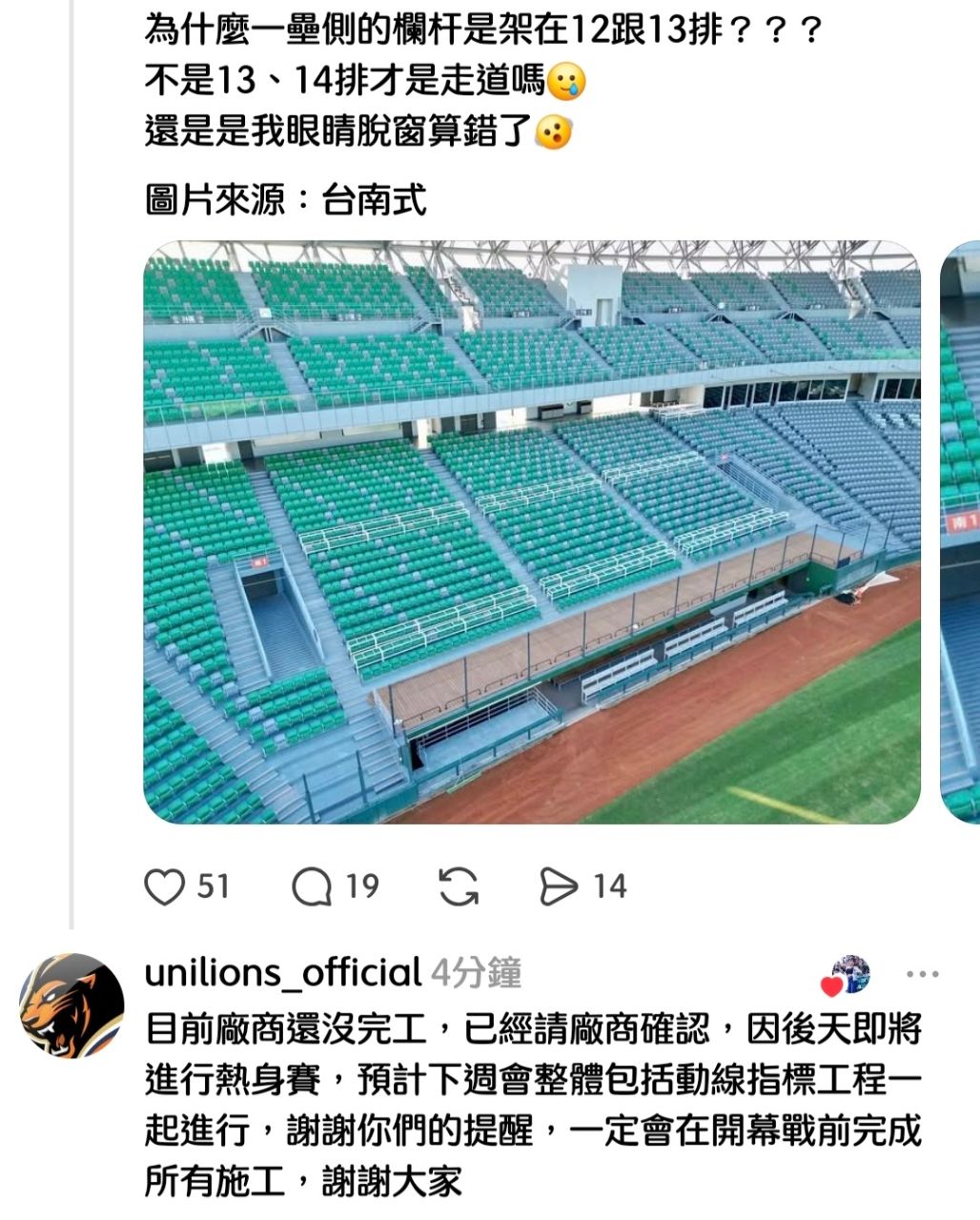The height and width of the screenshot is (1220, 980).
Task: Share the post via the send icon
Action: pyautogui.click(x=559, y=887)
